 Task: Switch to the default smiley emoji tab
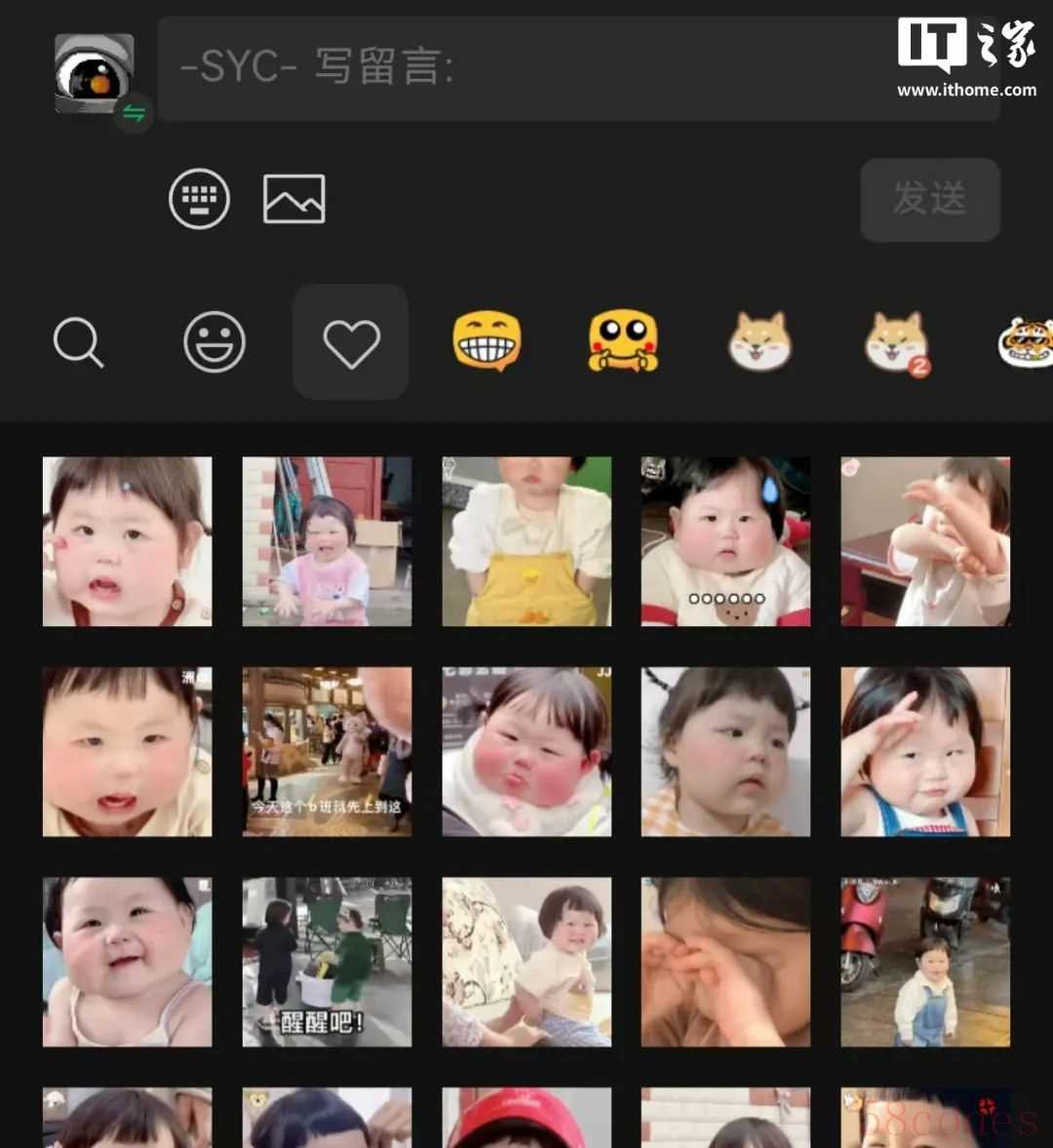click(x=214, y=342)
